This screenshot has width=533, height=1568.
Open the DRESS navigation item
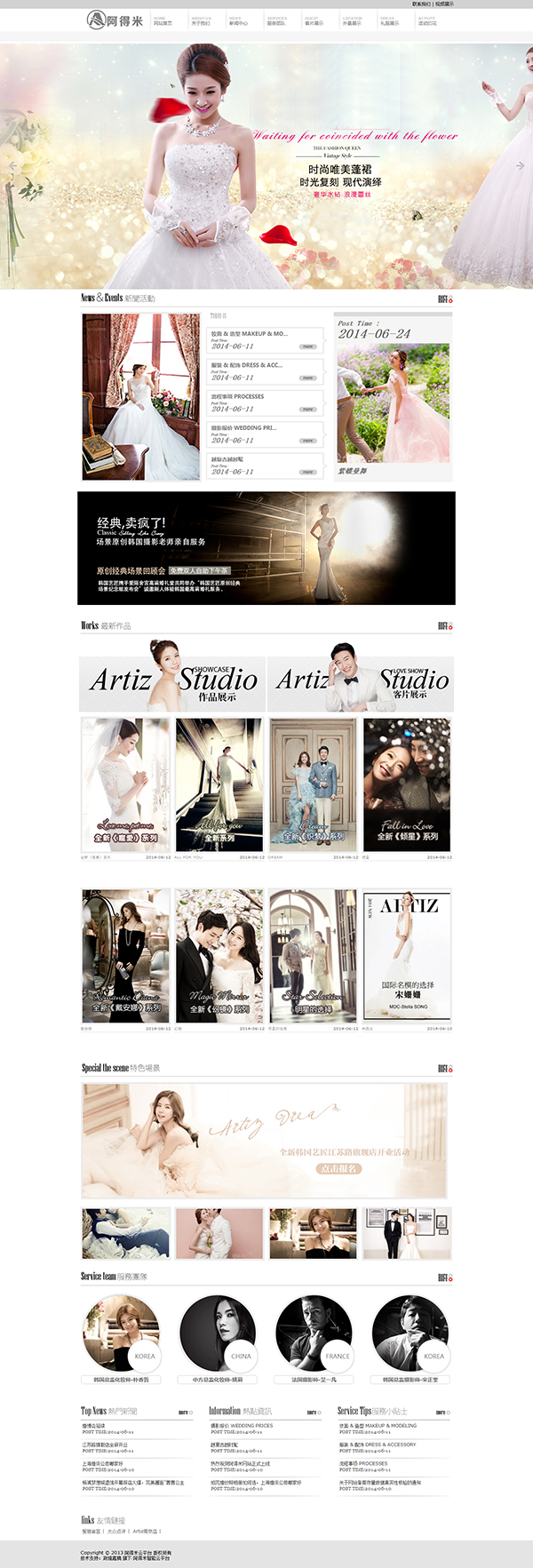pyautogui.click(x=389, y=20)
